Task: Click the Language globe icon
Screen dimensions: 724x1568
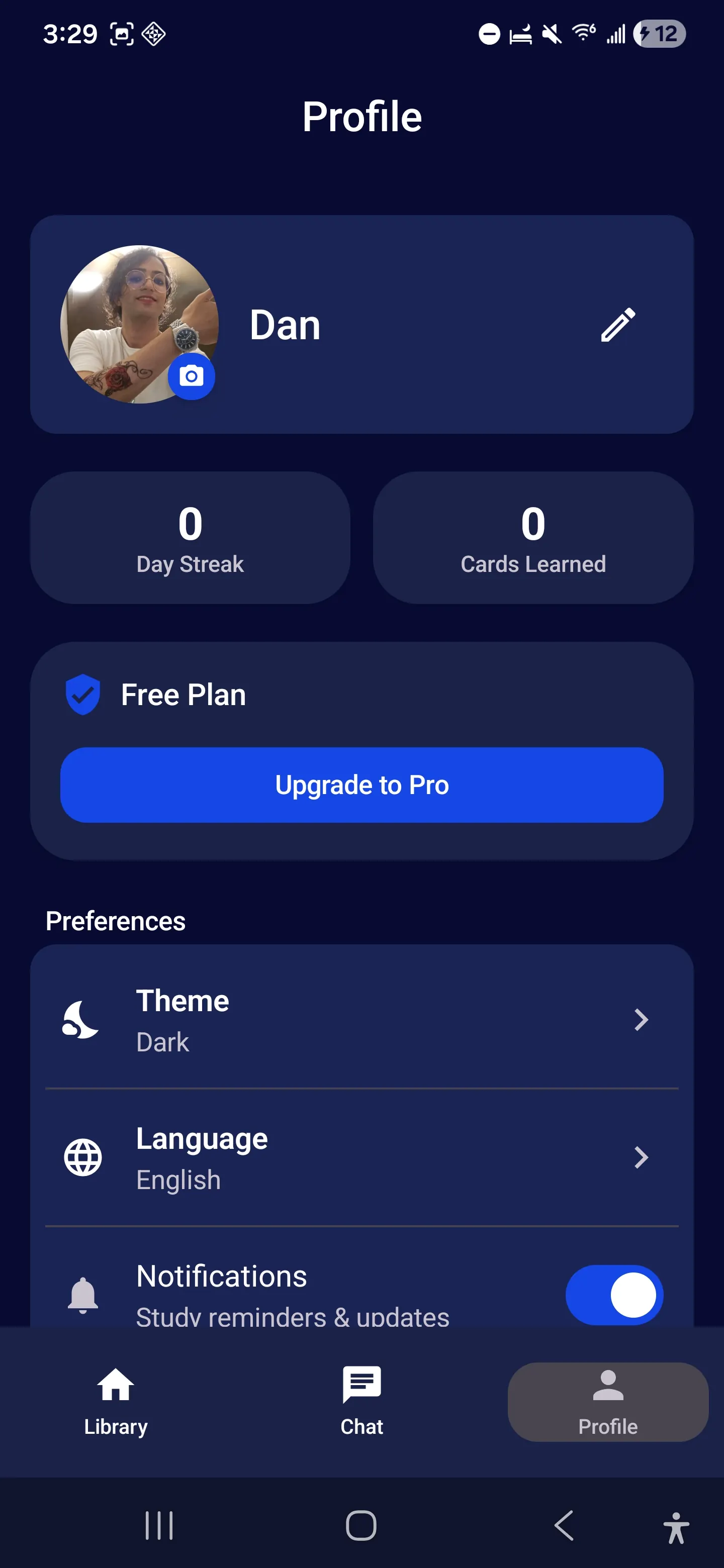Action: [x=82, y=1158]
